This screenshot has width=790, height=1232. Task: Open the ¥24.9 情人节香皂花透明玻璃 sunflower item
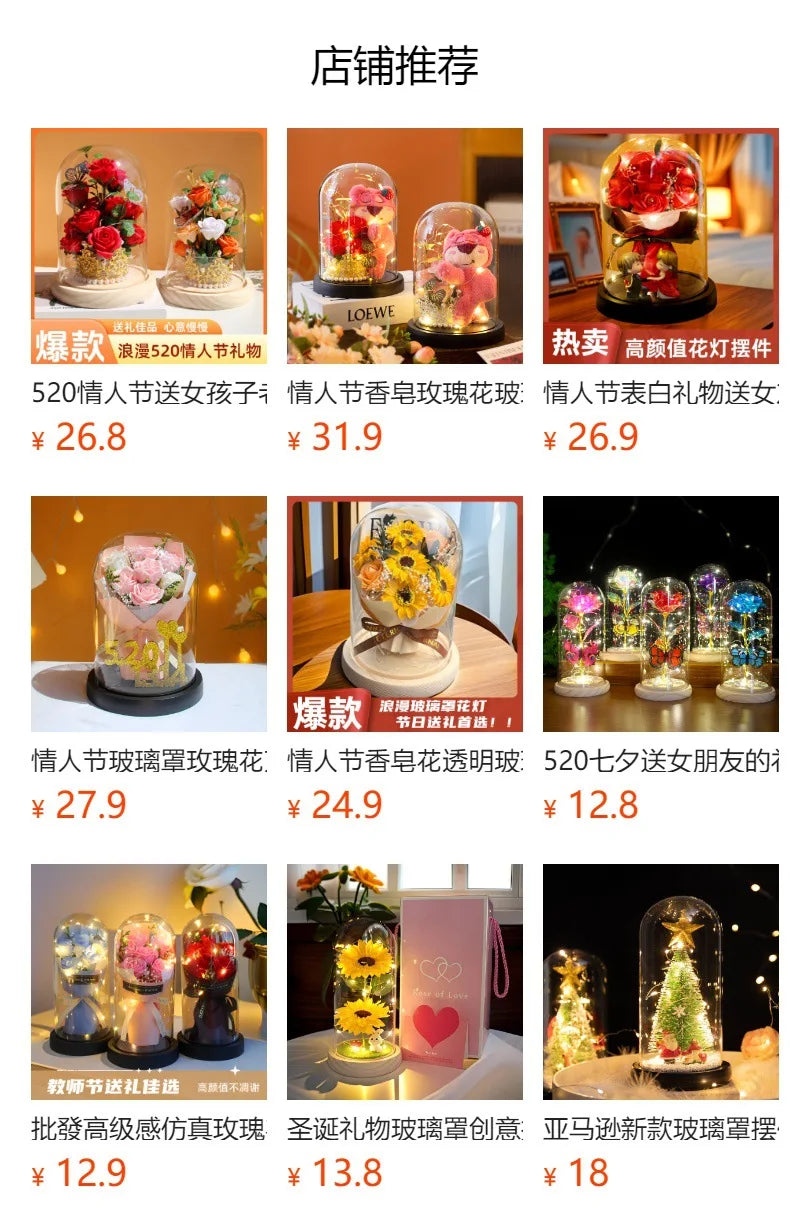point(405,614)
